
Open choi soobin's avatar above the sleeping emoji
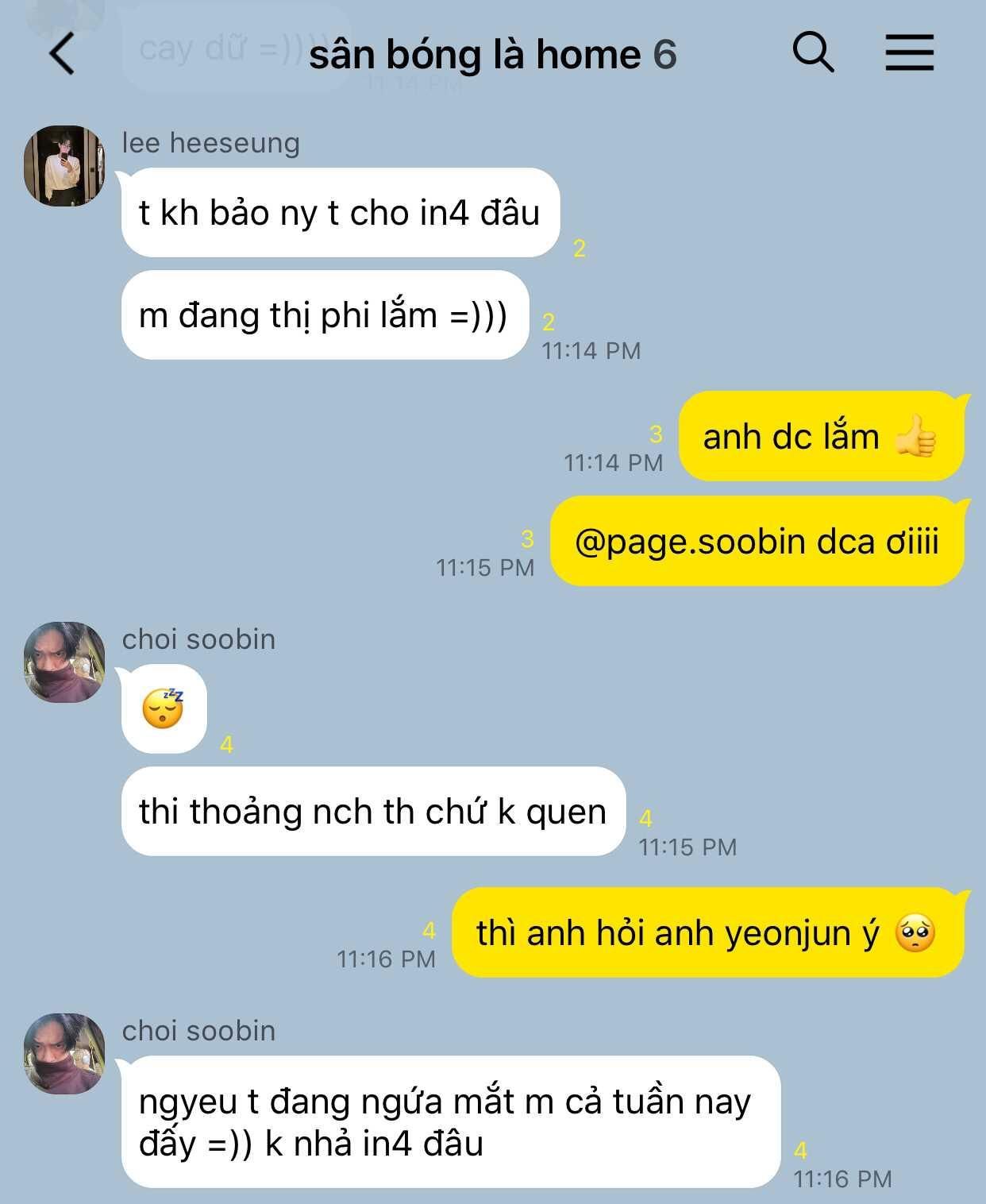(64, 662)
